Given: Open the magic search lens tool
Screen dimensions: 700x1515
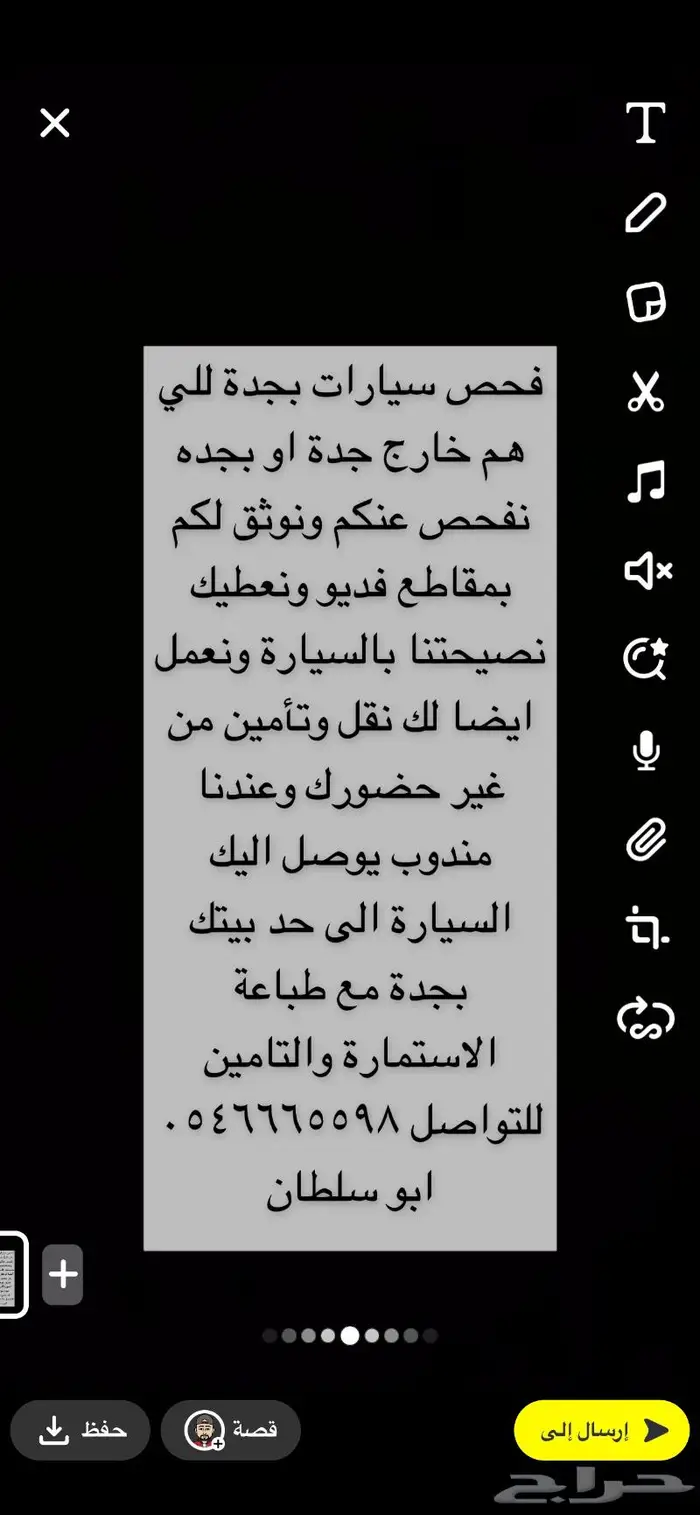Looking at the screenshot, I should [646, 660].
